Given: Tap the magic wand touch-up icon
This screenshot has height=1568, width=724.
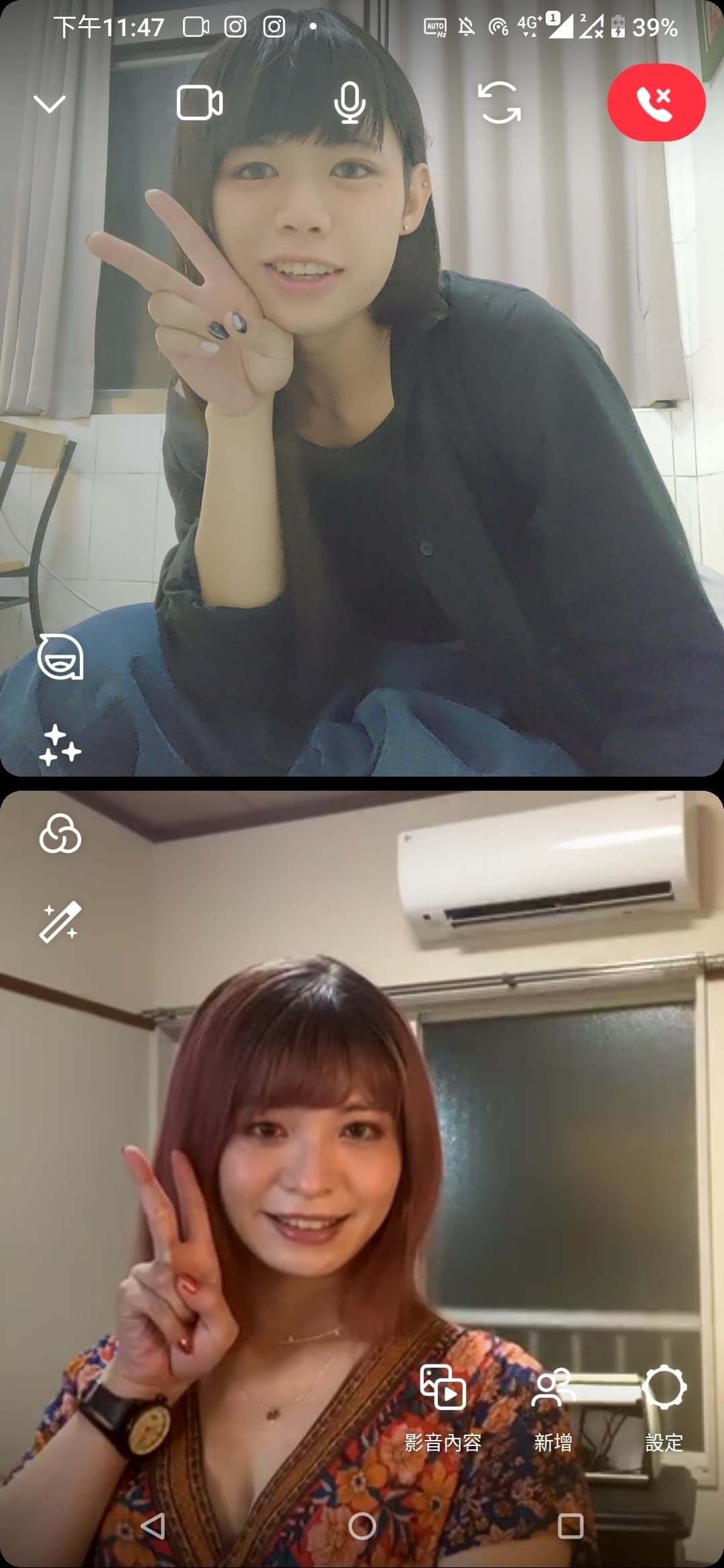Looking at the screenshot, I should pyautogui.click(x=60, y=922).
